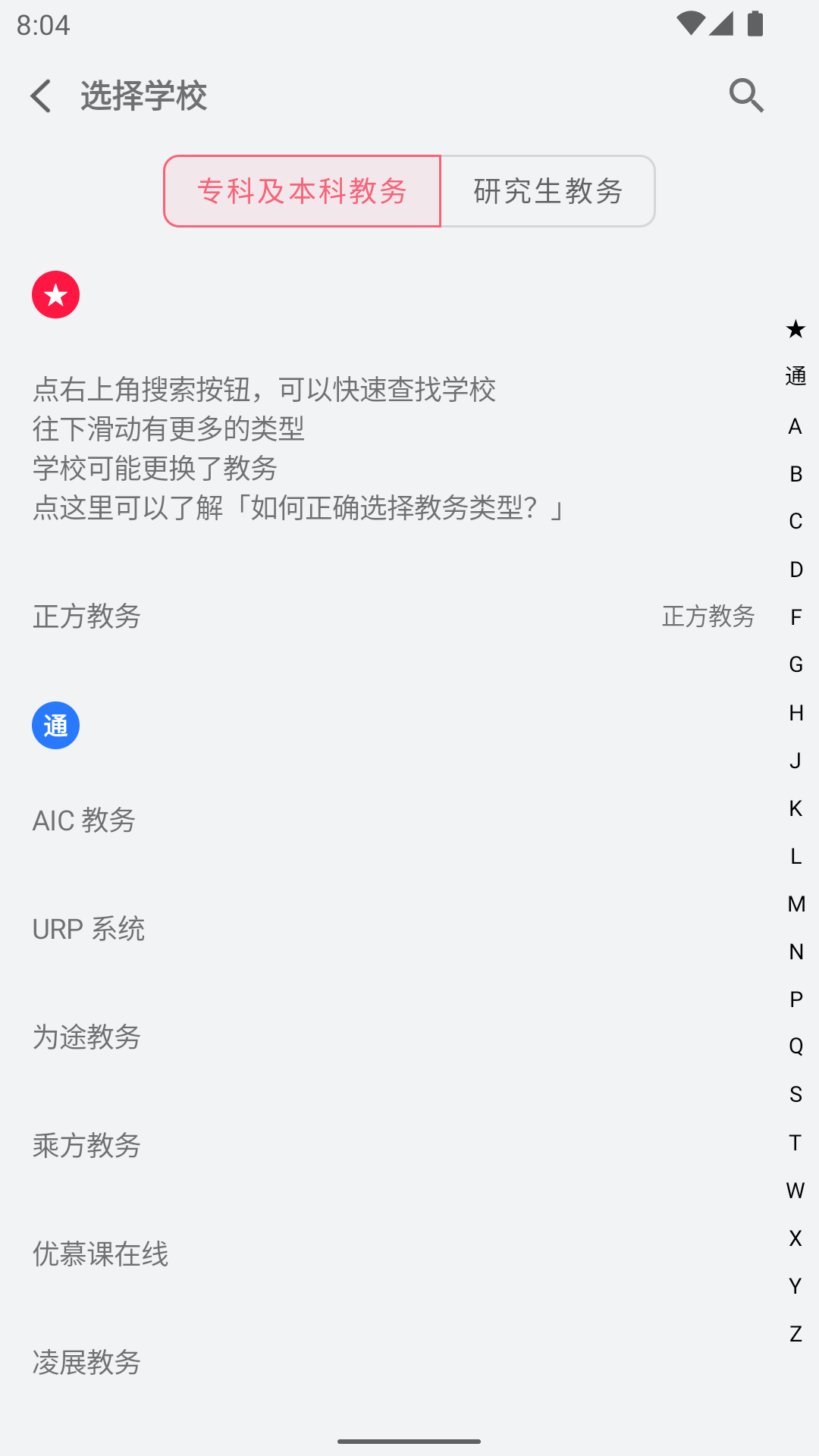Jump to 通 in the side index
819x1456 pixels.
click(x=795, y=376)
